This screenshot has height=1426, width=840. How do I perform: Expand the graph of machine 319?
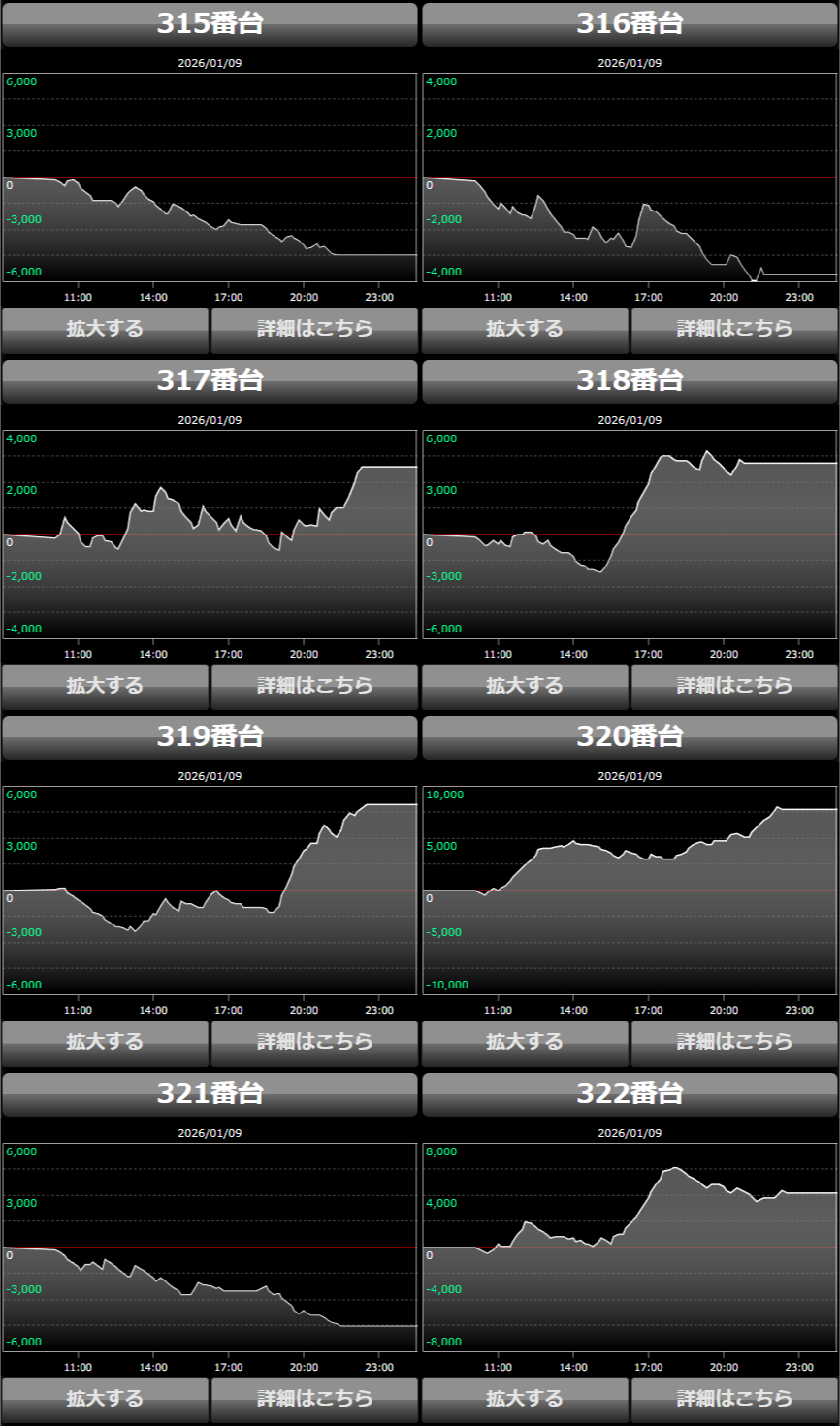[x=105, y=1042]
